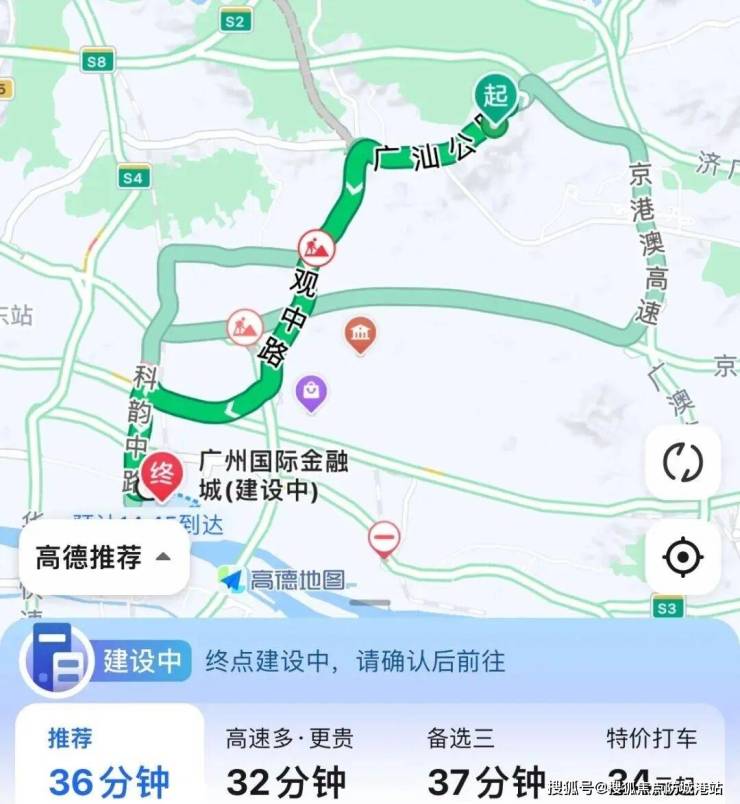Expand the 高德推荐 dropdown

pos(104,557)
